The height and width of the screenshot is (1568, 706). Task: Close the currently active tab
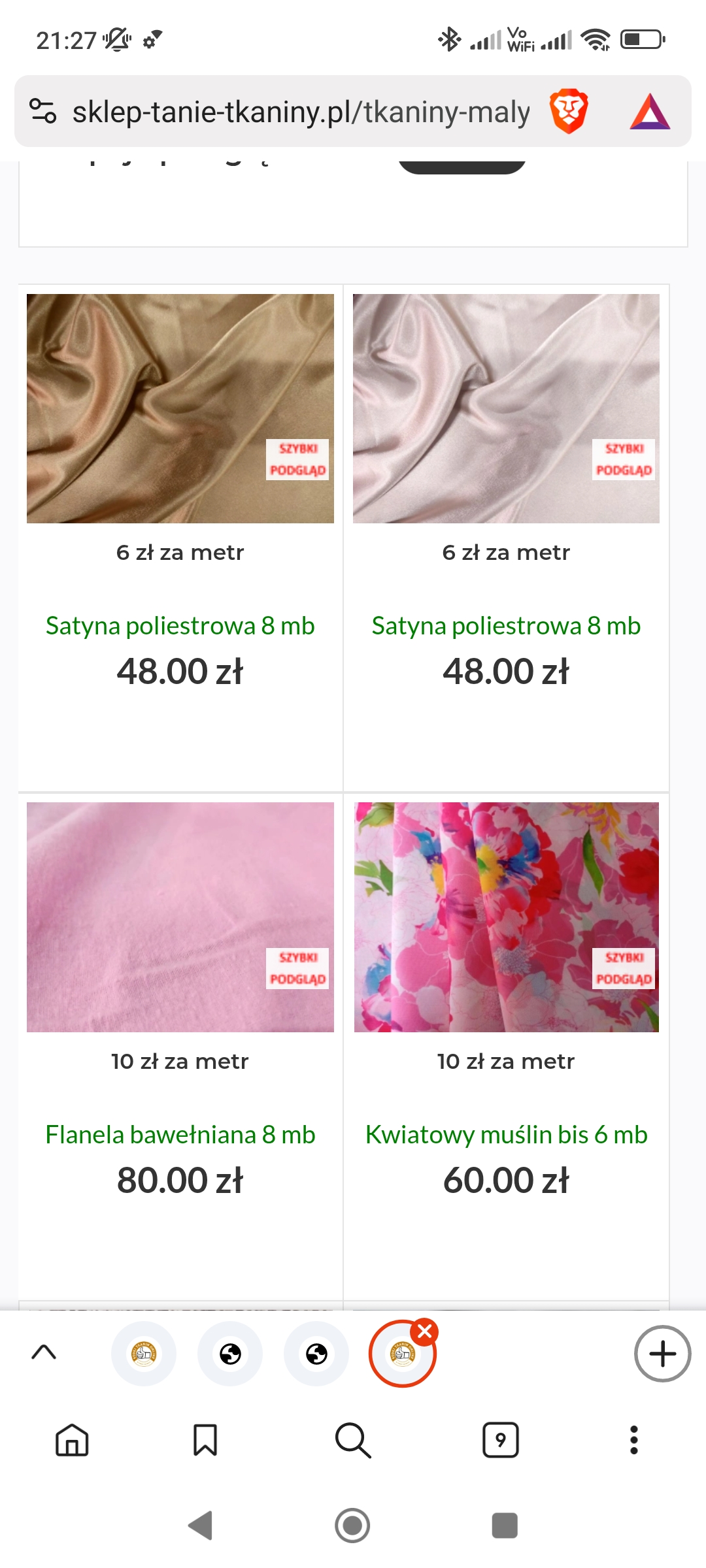(425, 1331)
